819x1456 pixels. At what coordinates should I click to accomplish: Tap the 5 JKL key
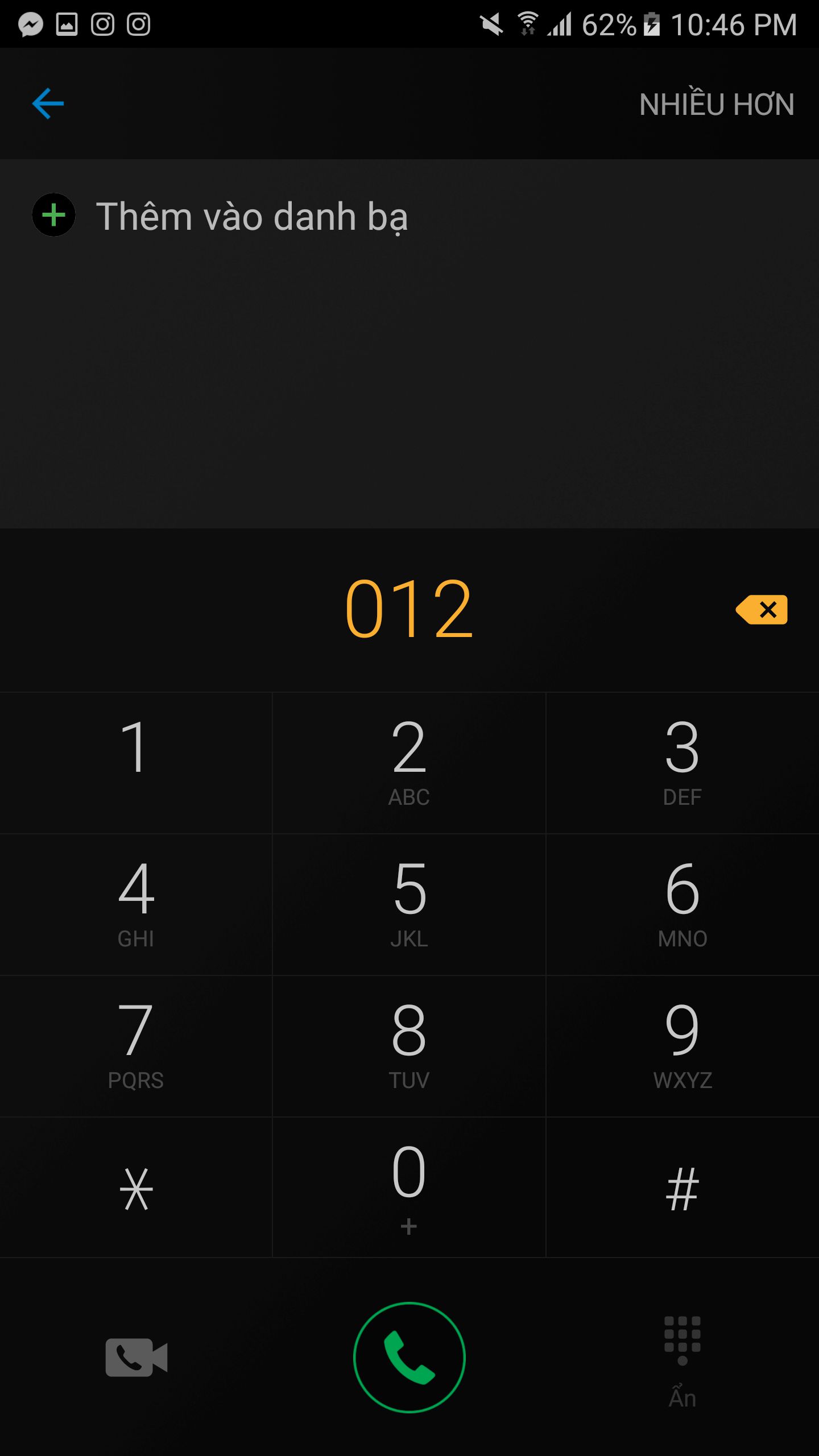pyautogui.click(x=409, y=904)
